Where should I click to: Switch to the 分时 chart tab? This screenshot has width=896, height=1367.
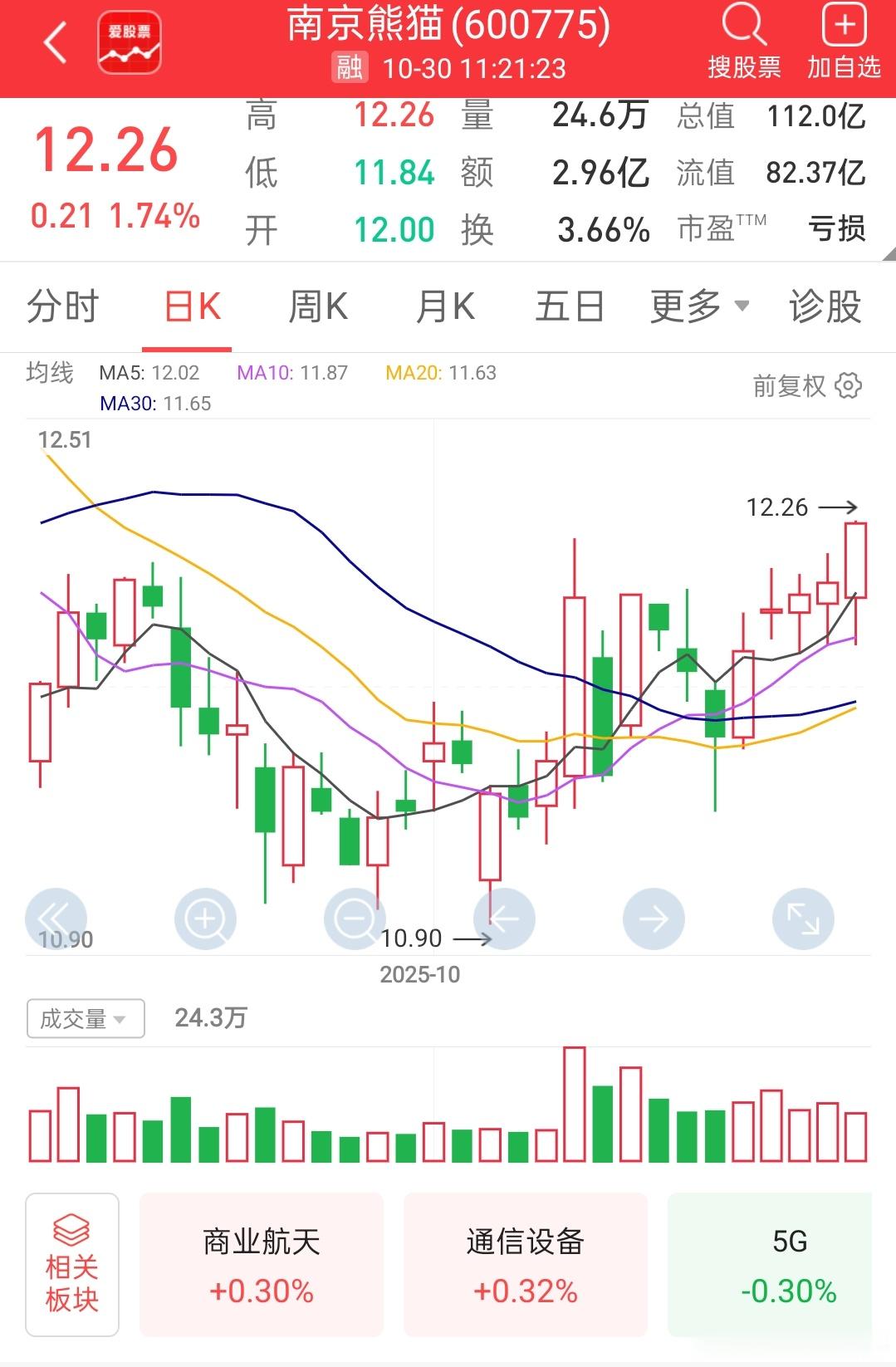(63, 306)
